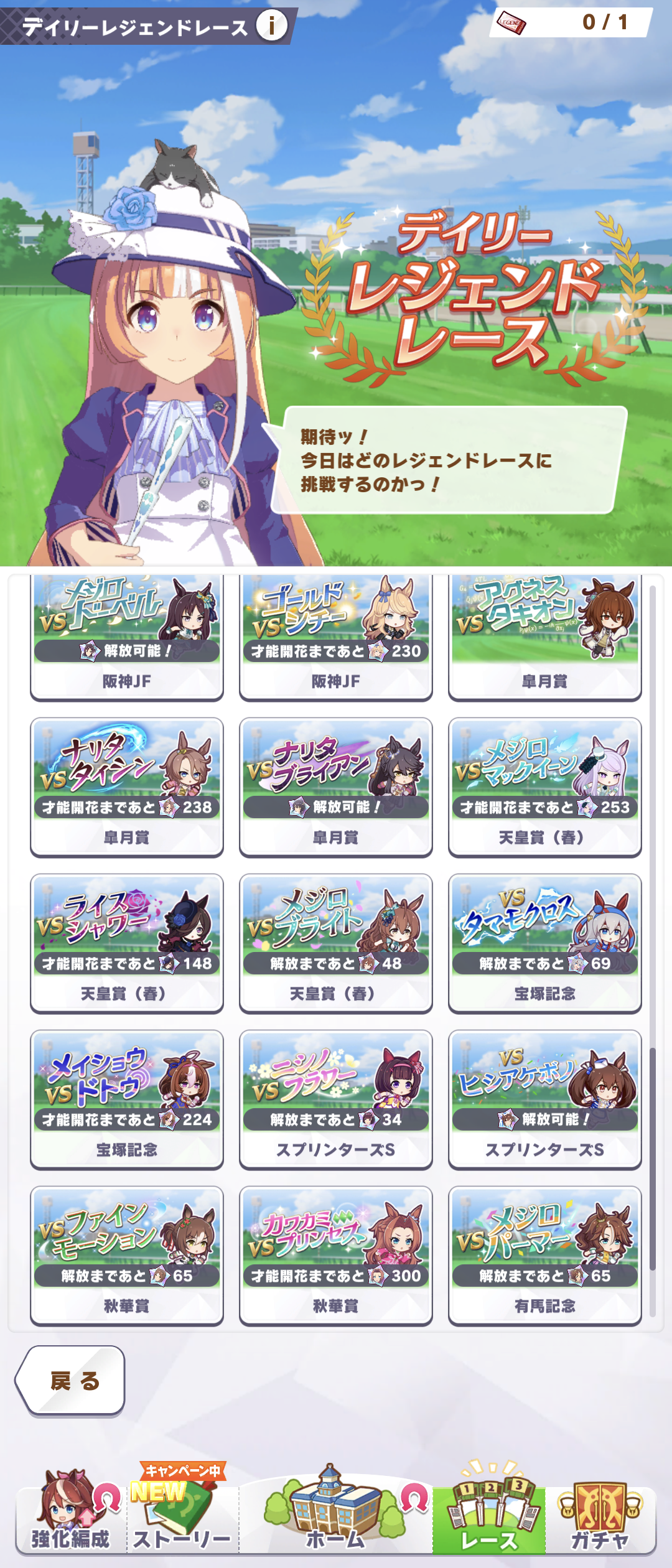
Task: Choose the VS ニシノフラワー race card
Action: coord(336,1099)
